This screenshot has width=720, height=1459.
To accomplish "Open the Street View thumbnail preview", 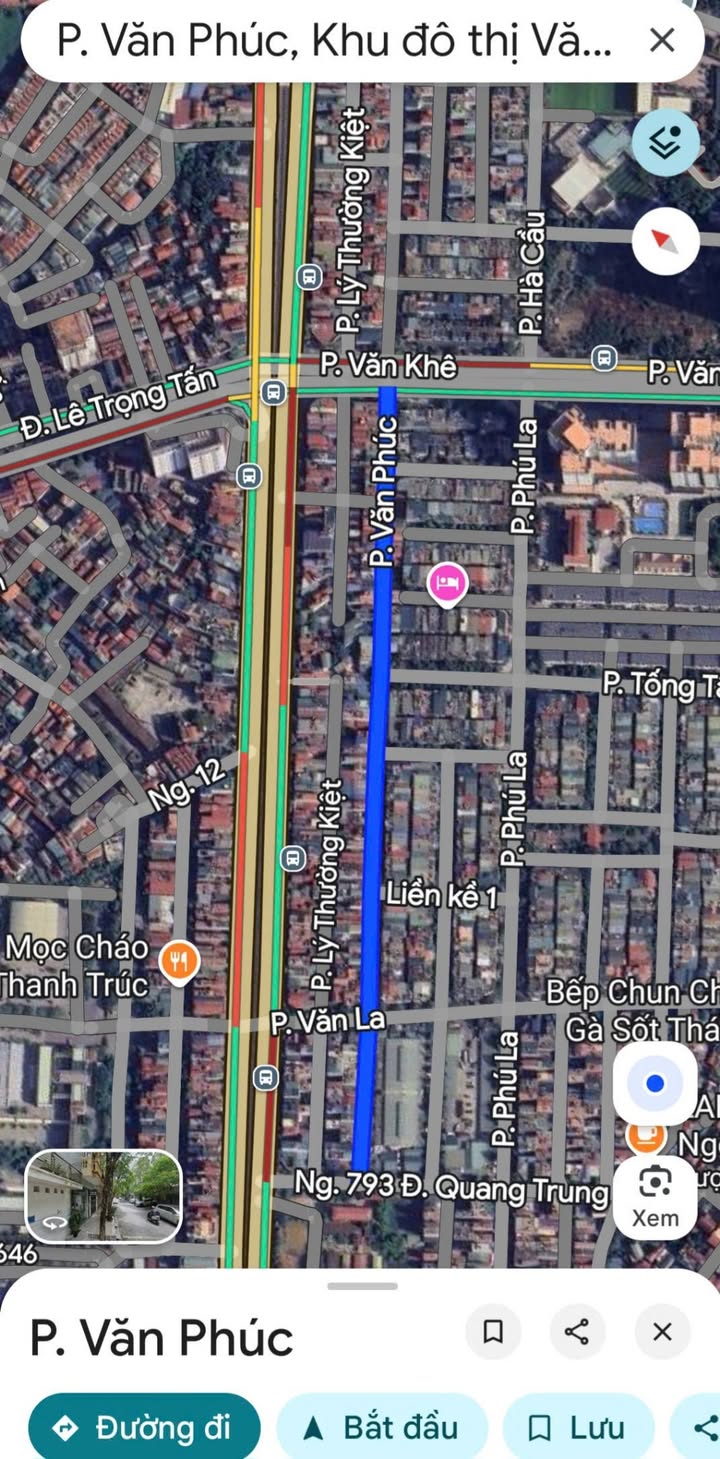I will point(103,1196).
